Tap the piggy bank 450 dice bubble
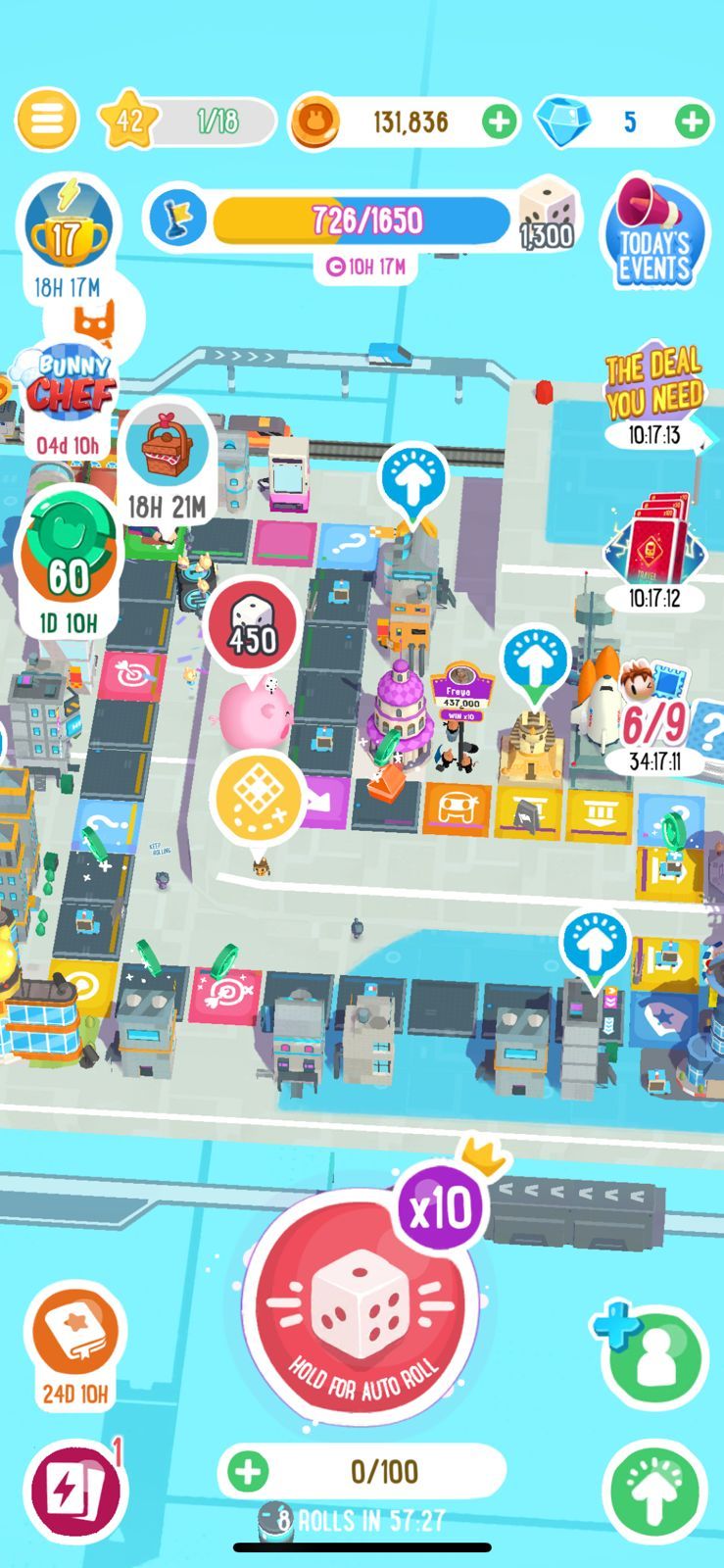The image size is (724, 1568). pyautogui.click(x=254, y=627)
